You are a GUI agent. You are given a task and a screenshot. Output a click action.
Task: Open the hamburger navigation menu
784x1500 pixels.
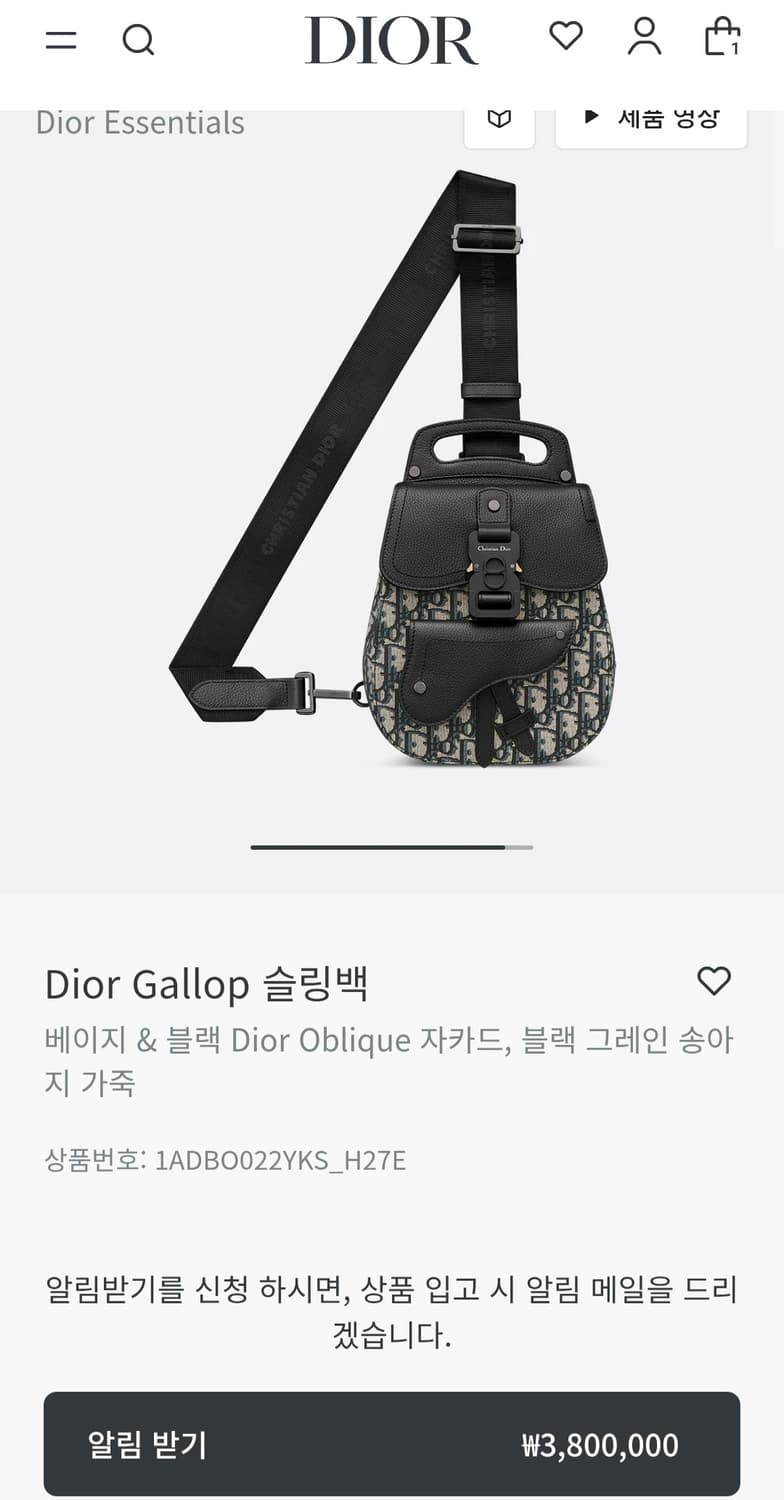tap(61, 40)
